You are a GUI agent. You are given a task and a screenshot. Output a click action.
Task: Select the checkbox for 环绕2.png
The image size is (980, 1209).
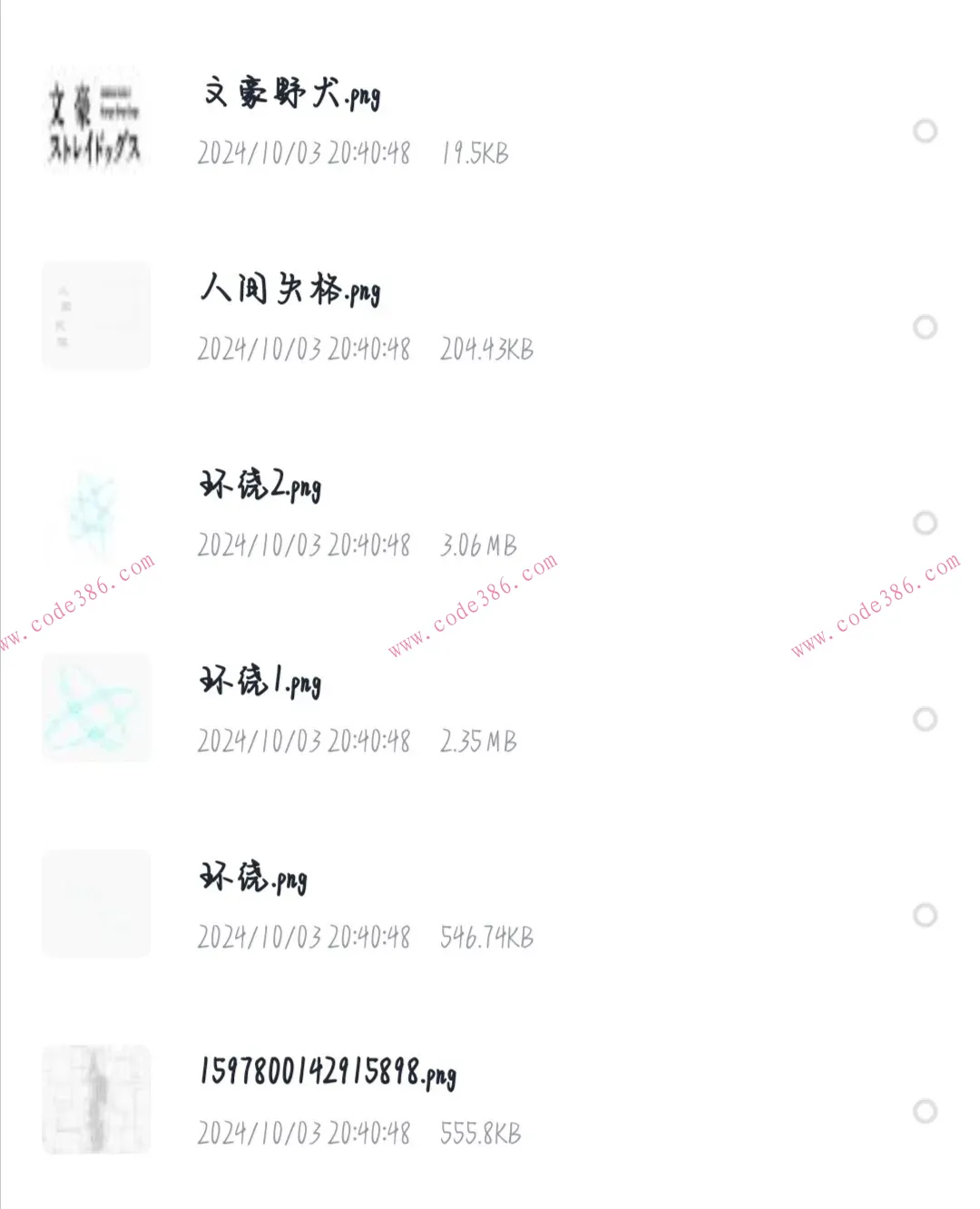(926, 522)
